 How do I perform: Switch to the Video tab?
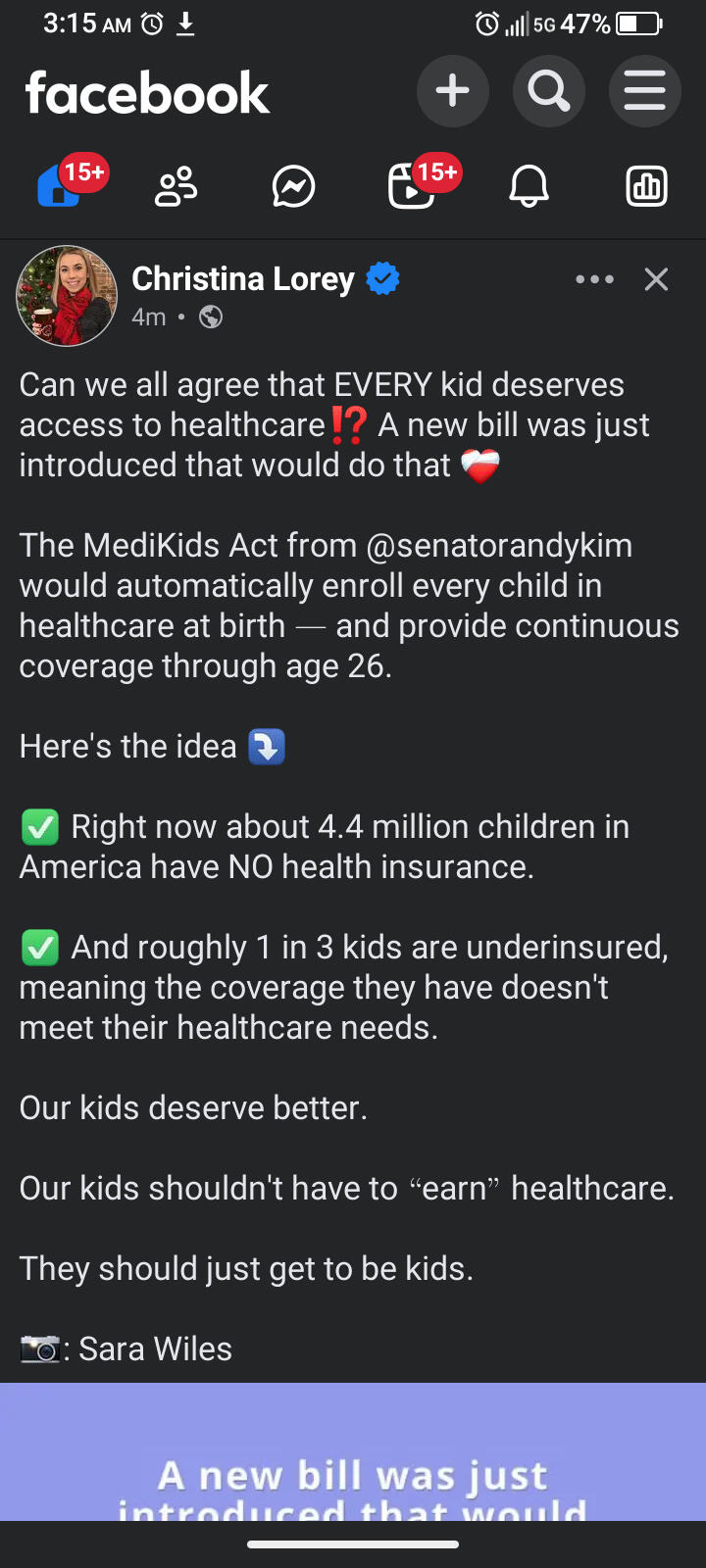click(x=412, y=185)
